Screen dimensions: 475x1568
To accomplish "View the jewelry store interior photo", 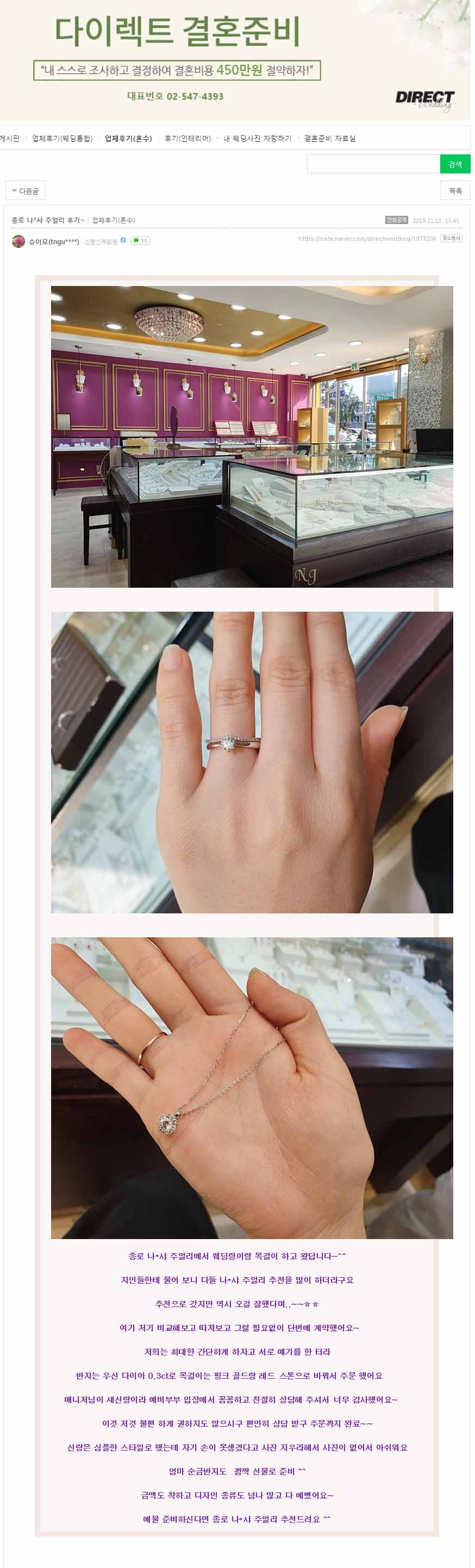I will (x=251, y=437).
